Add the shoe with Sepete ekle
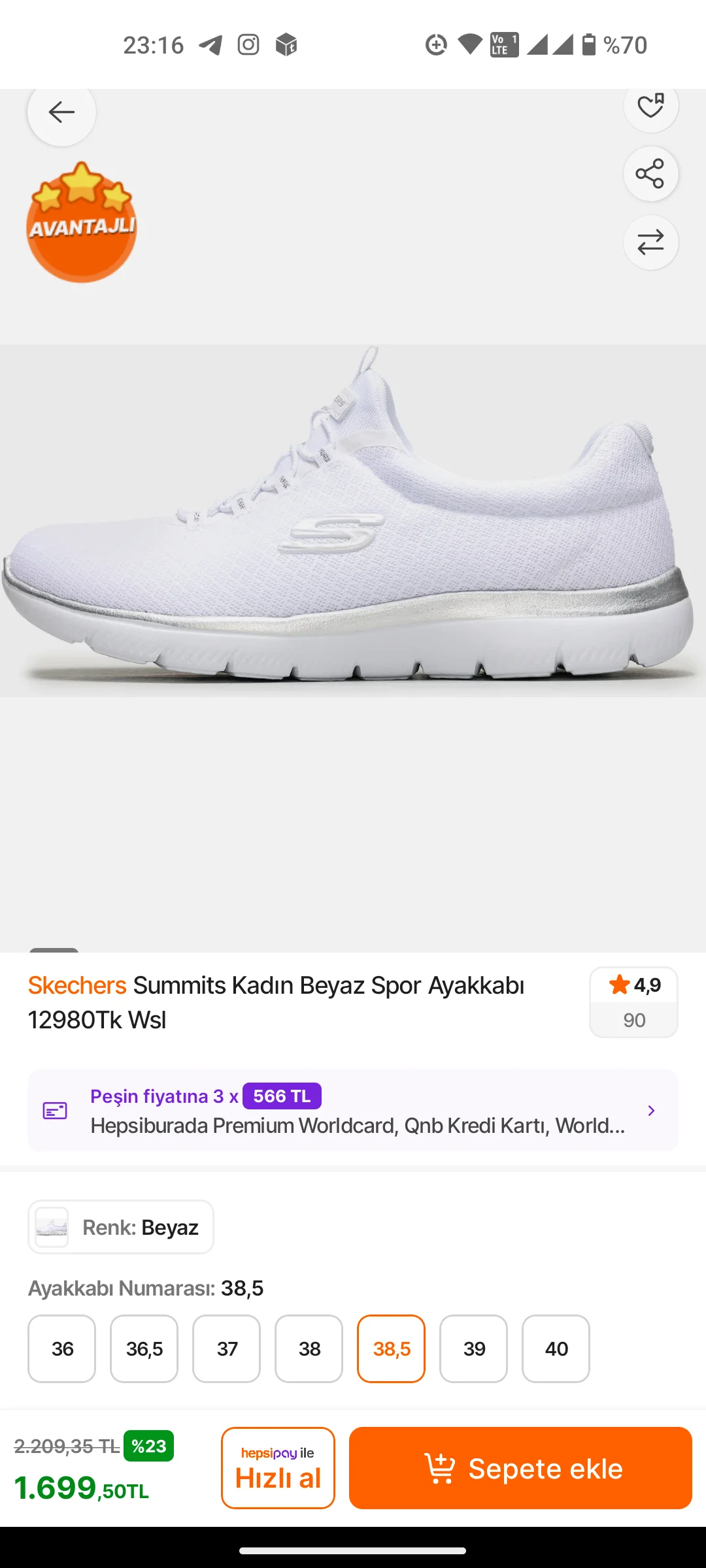The width and height of the screenshot is (706, 1568). (520, 1468)
